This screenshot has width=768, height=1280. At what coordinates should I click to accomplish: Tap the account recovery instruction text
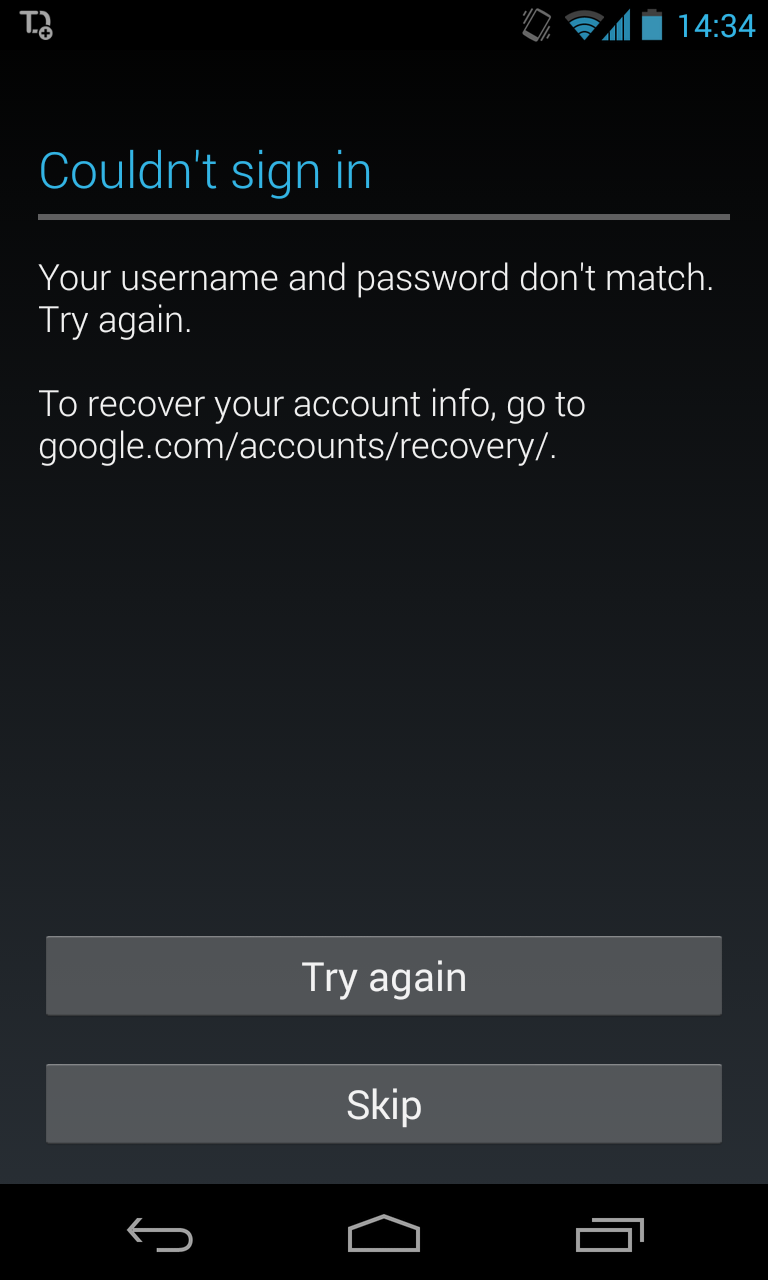click(313, 424)
